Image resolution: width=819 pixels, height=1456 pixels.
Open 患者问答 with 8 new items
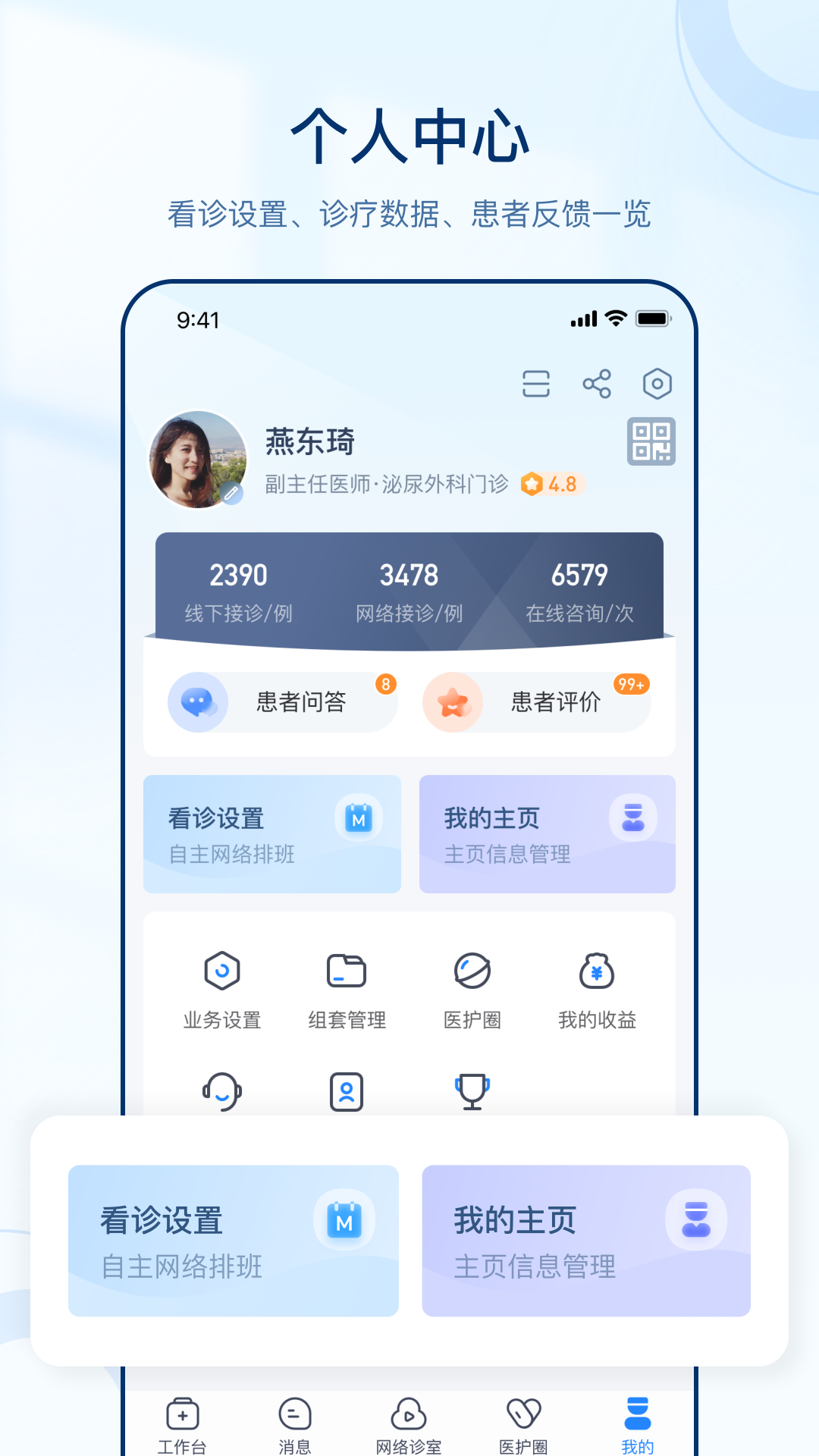point(283,702)
